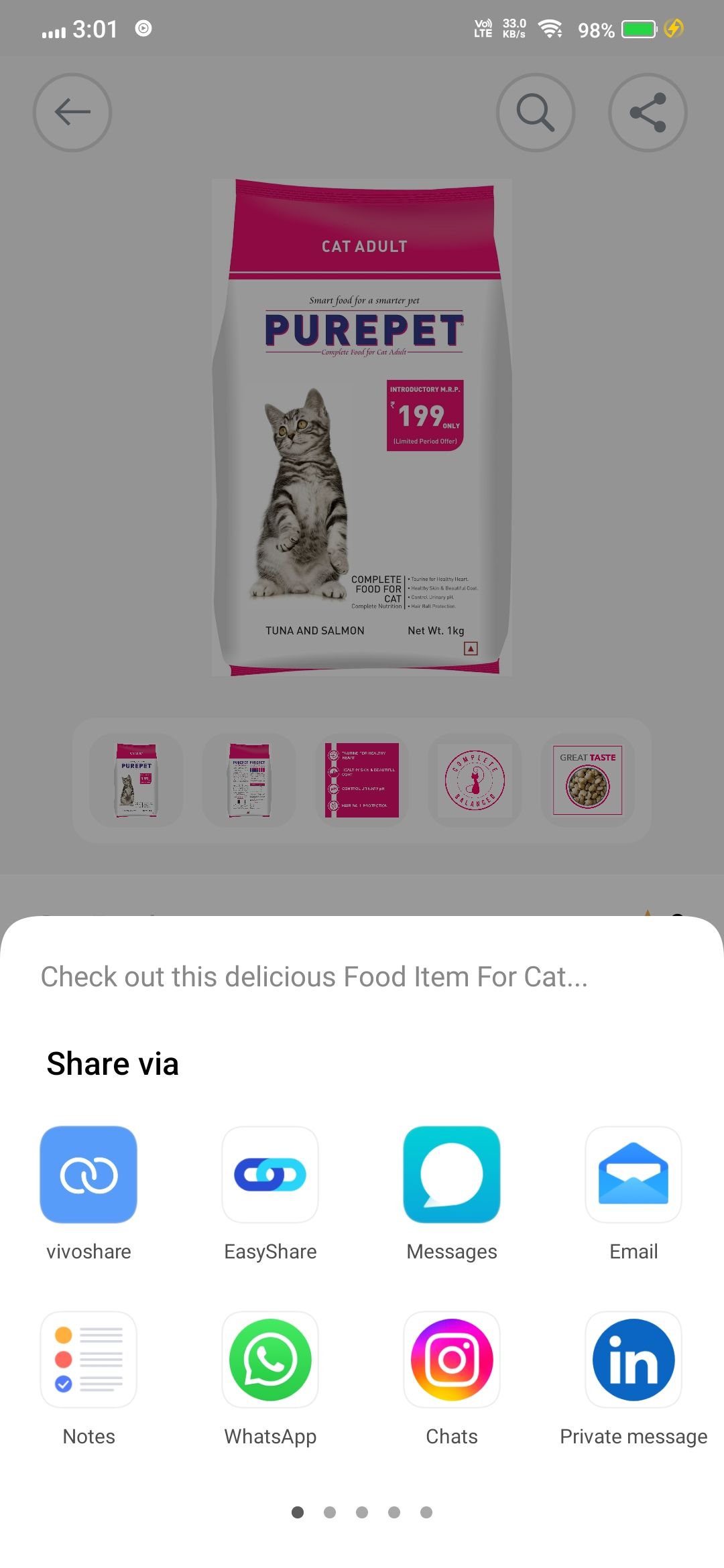Save the shared link to Notes

point(88,1360)
